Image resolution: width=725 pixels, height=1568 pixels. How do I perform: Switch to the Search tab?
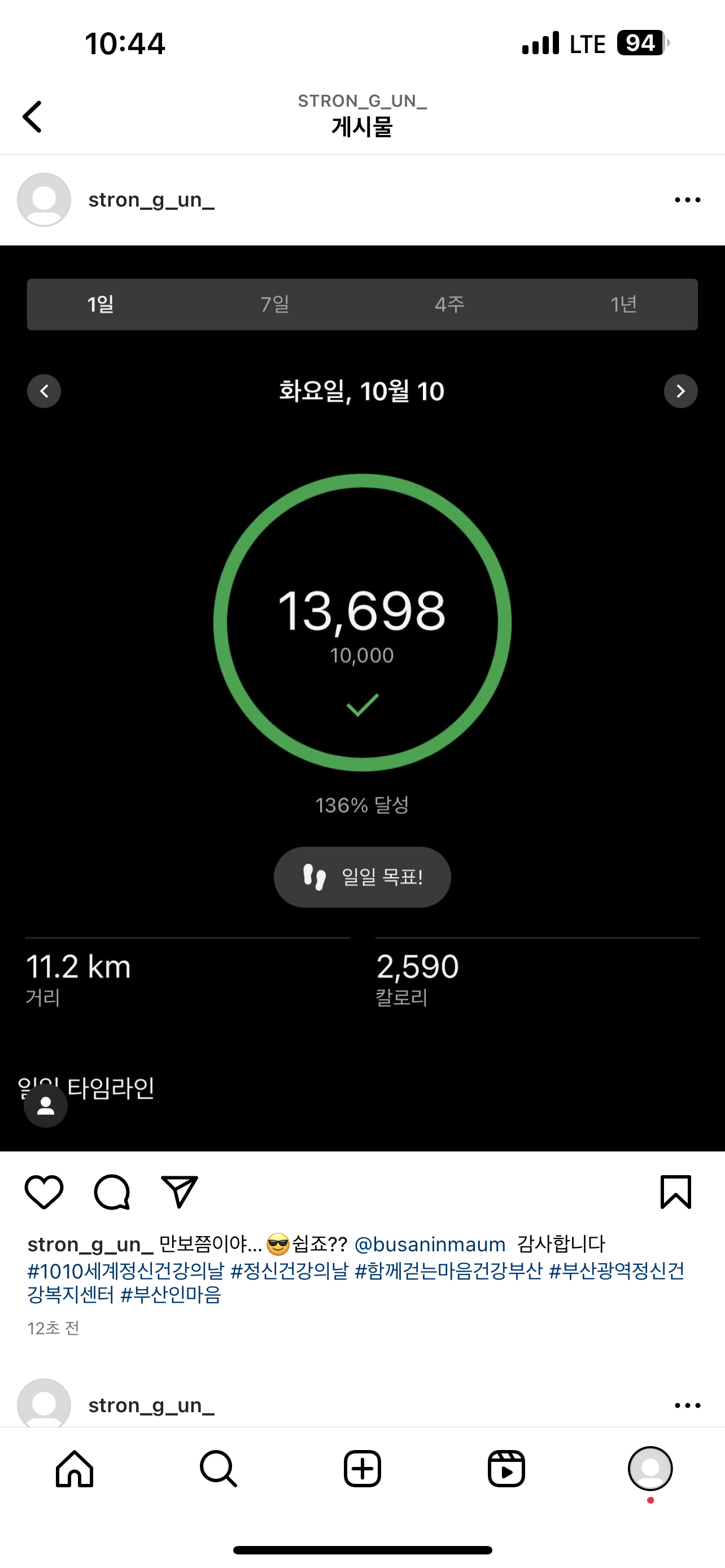218,1469
